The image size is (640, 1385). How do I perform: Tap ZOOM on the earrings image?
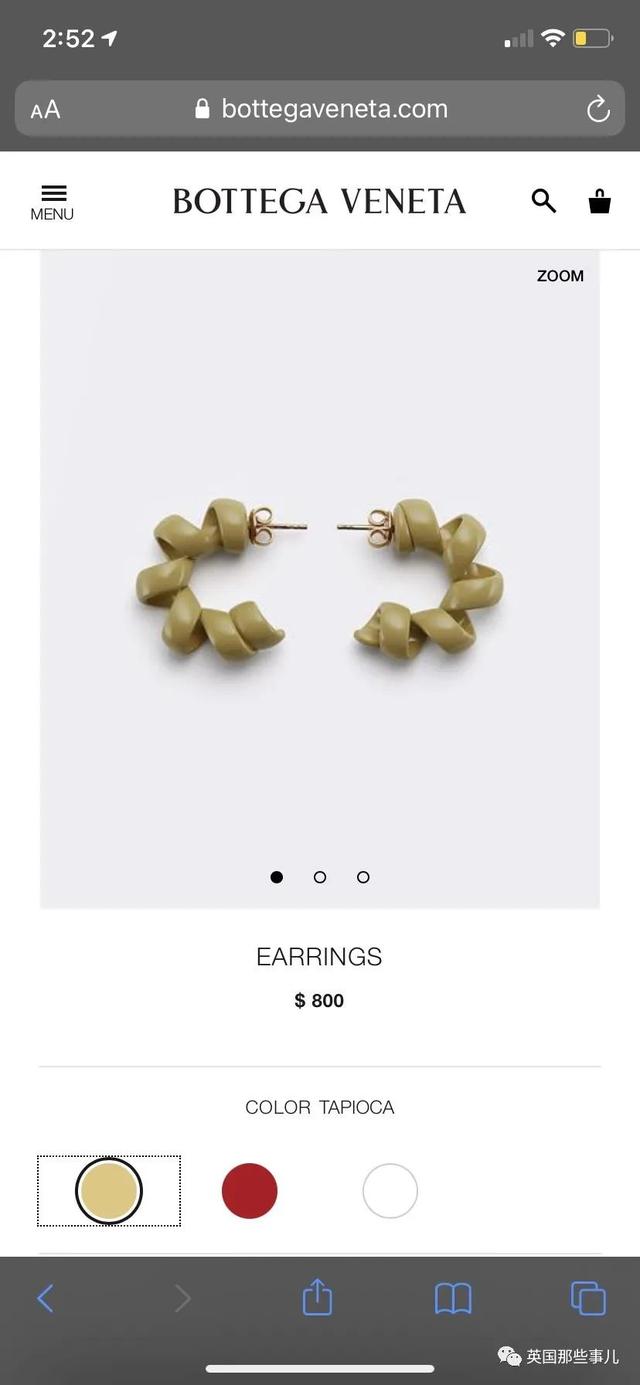pyautogui.click(x=560, y=276)
